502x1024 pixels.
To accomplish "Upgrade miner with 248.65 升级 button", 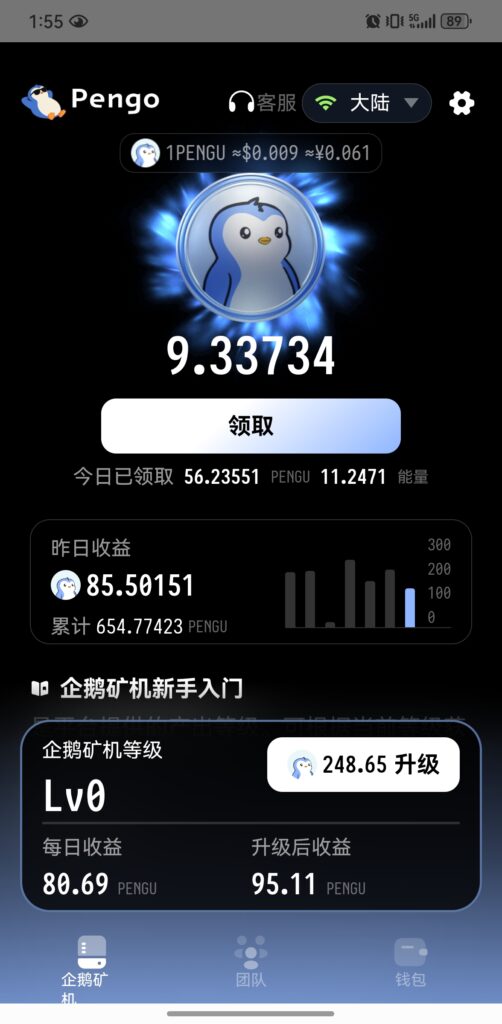I will pos(364,764).
